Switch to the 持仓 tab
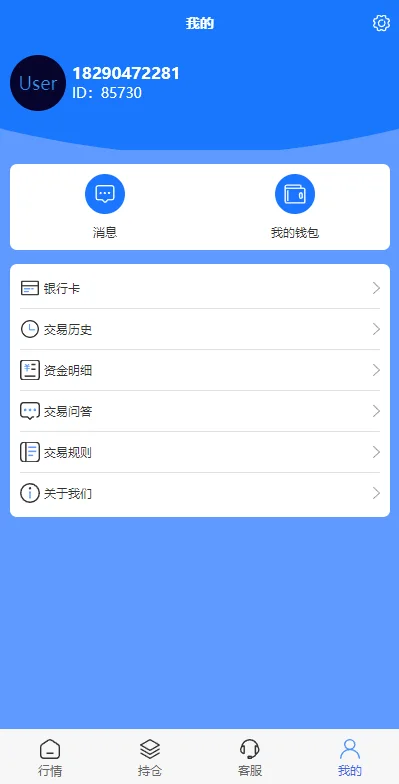This screenshot has height=784, width=399. point(150,758)
